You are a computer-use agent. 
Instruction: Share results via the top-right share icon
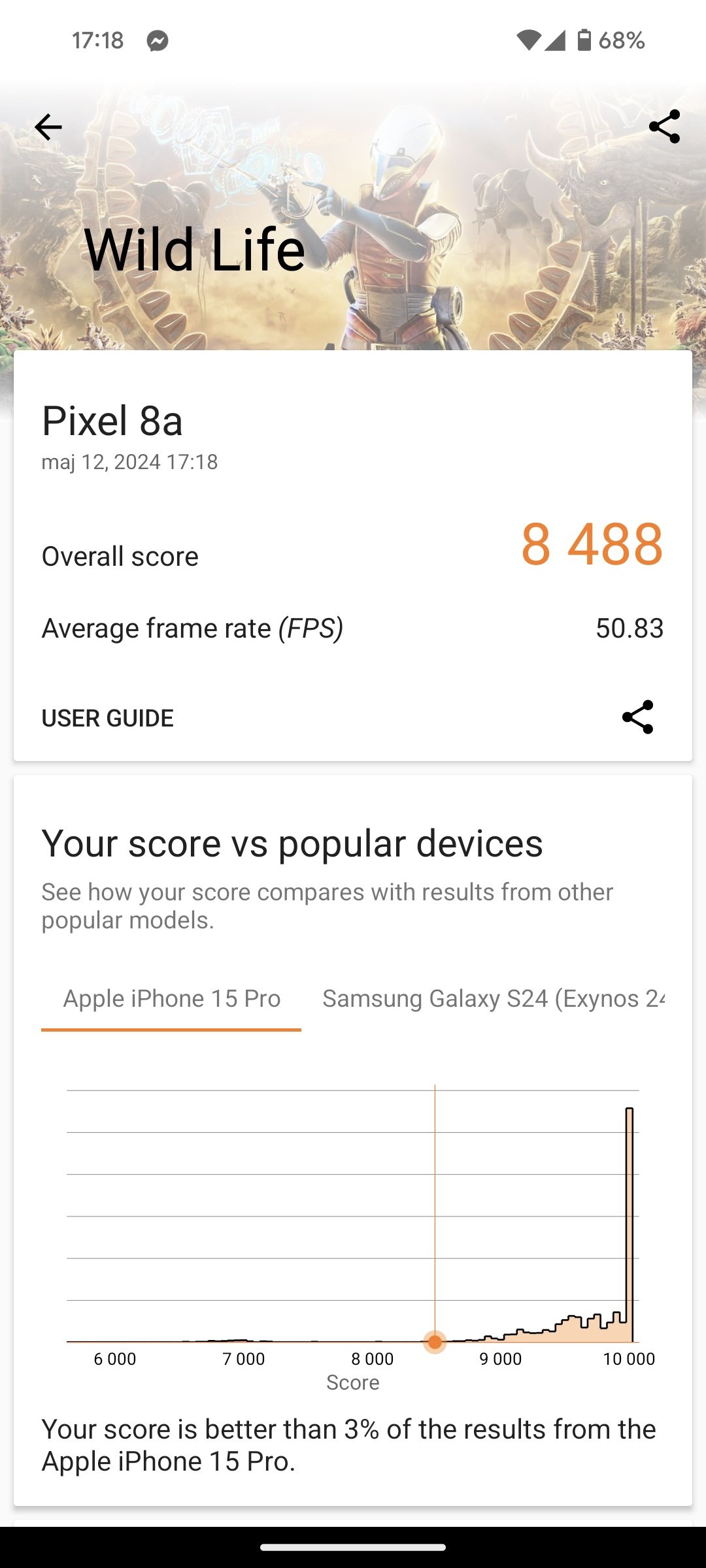pos(664,127)
